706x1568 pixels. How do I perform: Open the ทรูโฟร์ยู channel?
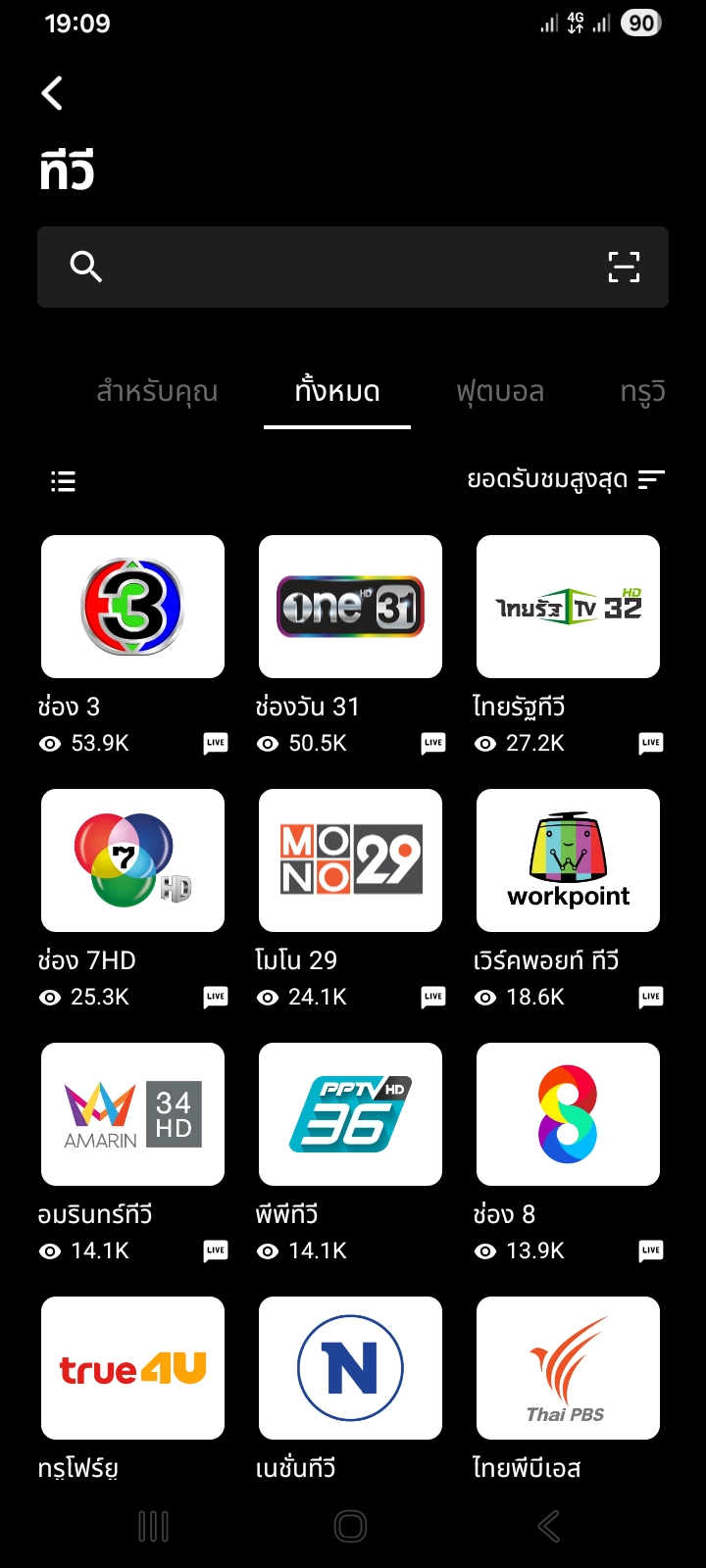click(132, 1368)
